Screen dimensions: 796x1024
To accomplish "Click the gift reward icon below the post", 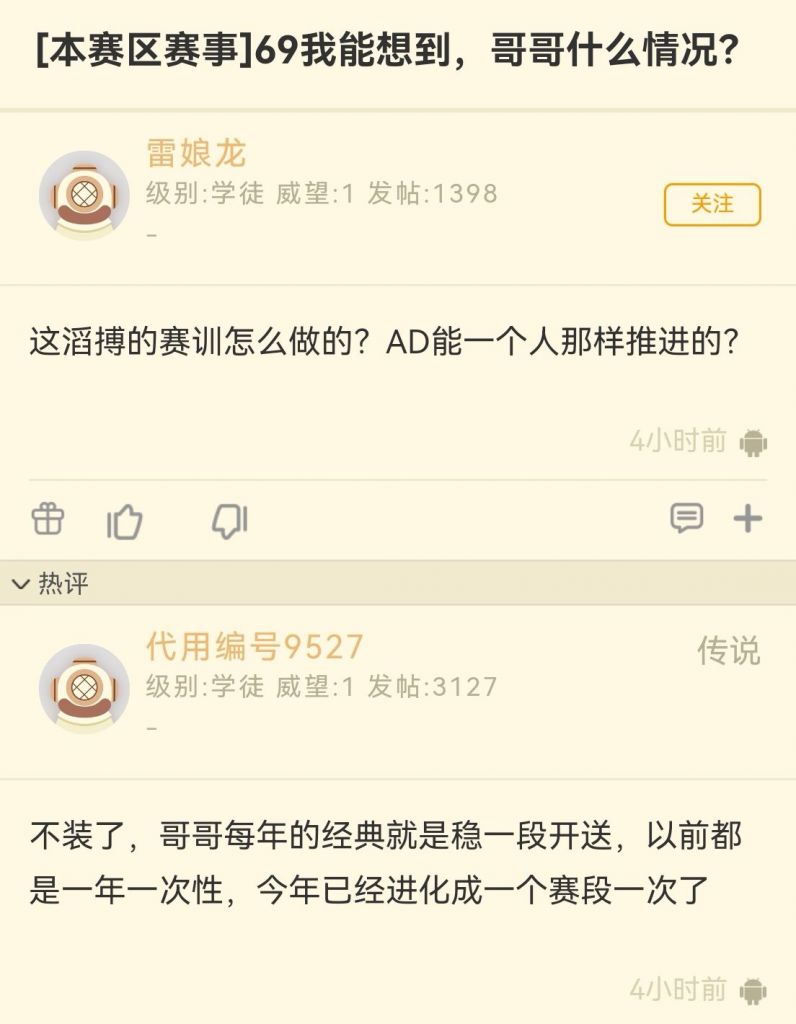I will 47,519.
